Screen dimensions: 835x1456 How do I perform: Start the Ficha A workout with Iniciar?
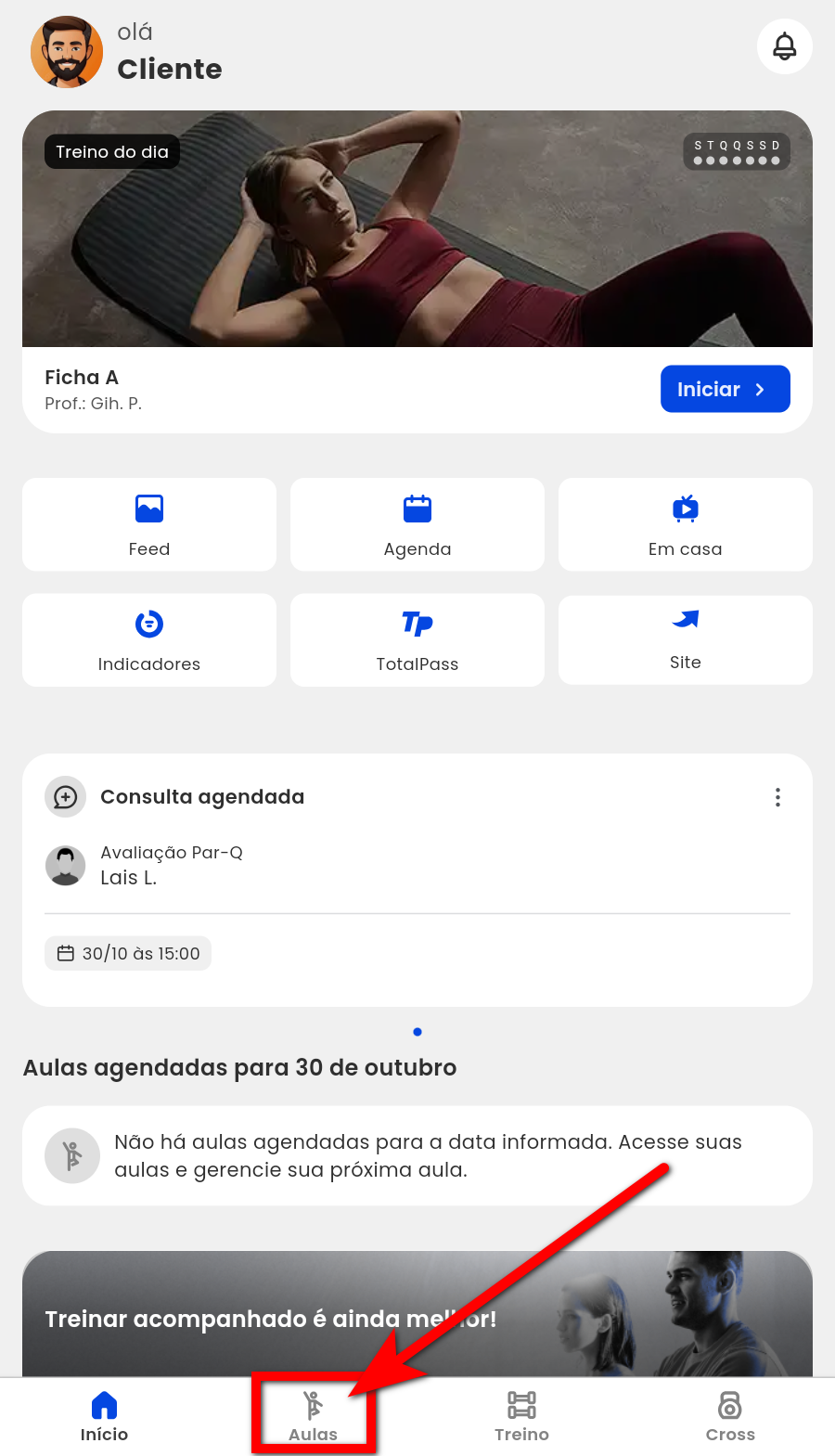[x=725, y=389]
